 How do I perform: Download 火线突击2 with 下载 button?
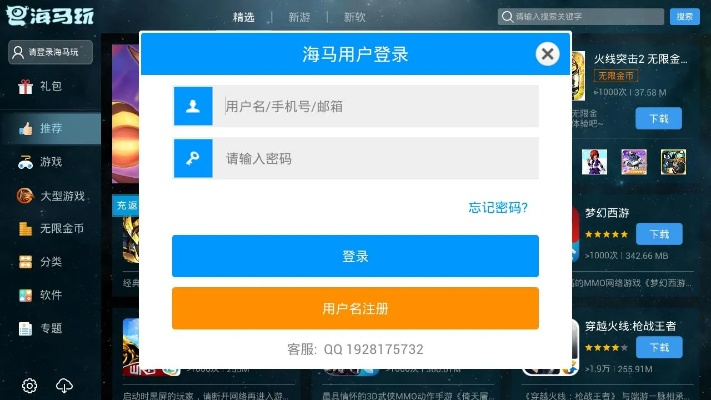point(658,118)
